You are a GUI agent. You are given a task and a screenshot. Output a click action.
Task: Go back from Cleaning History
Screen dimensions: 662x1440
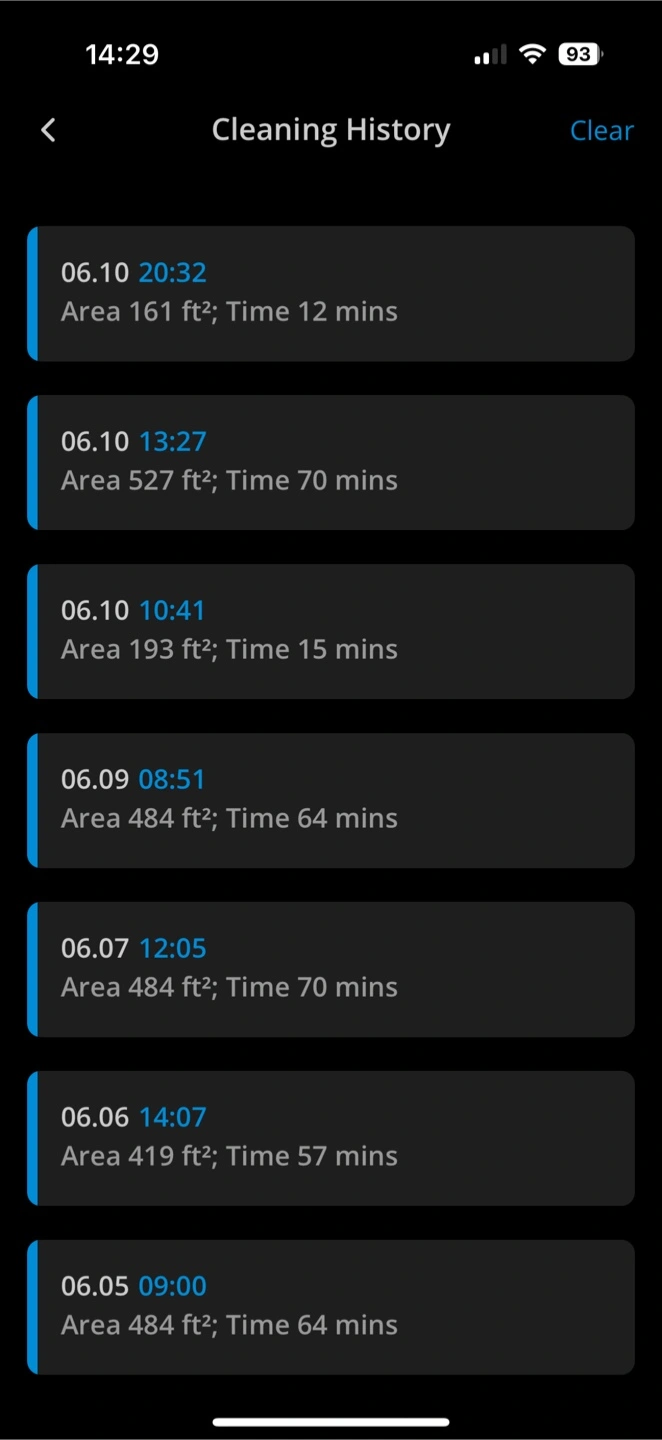pyautogui.click(x=48, y=130)
